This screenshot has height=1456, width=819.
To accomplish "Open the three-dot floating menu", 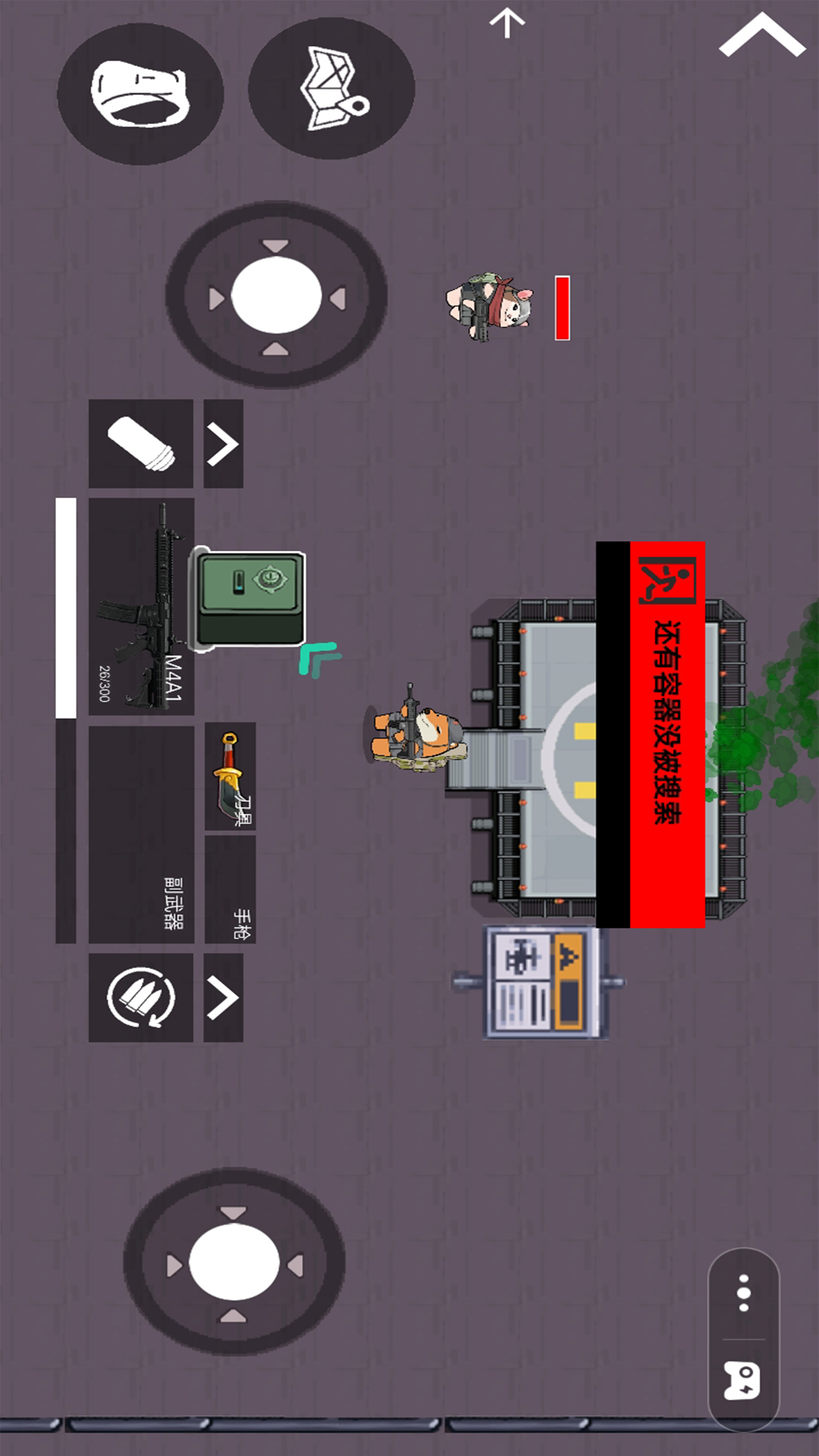I will (744, 1292).
